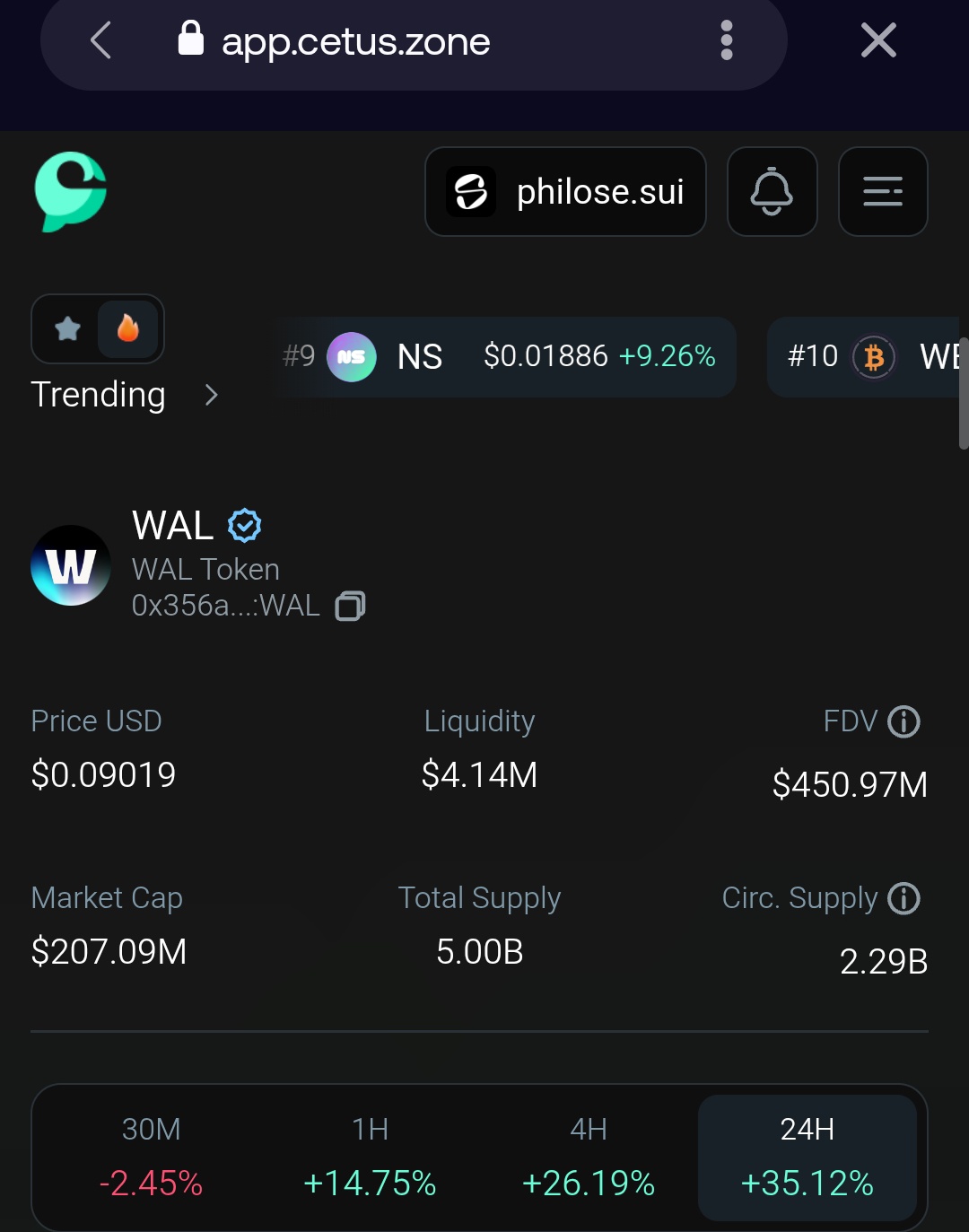Viewport: 969px width, 1232px height.
Task: Show FDV info tooltip
Action: pyautogui.click(x=904, y=721)
